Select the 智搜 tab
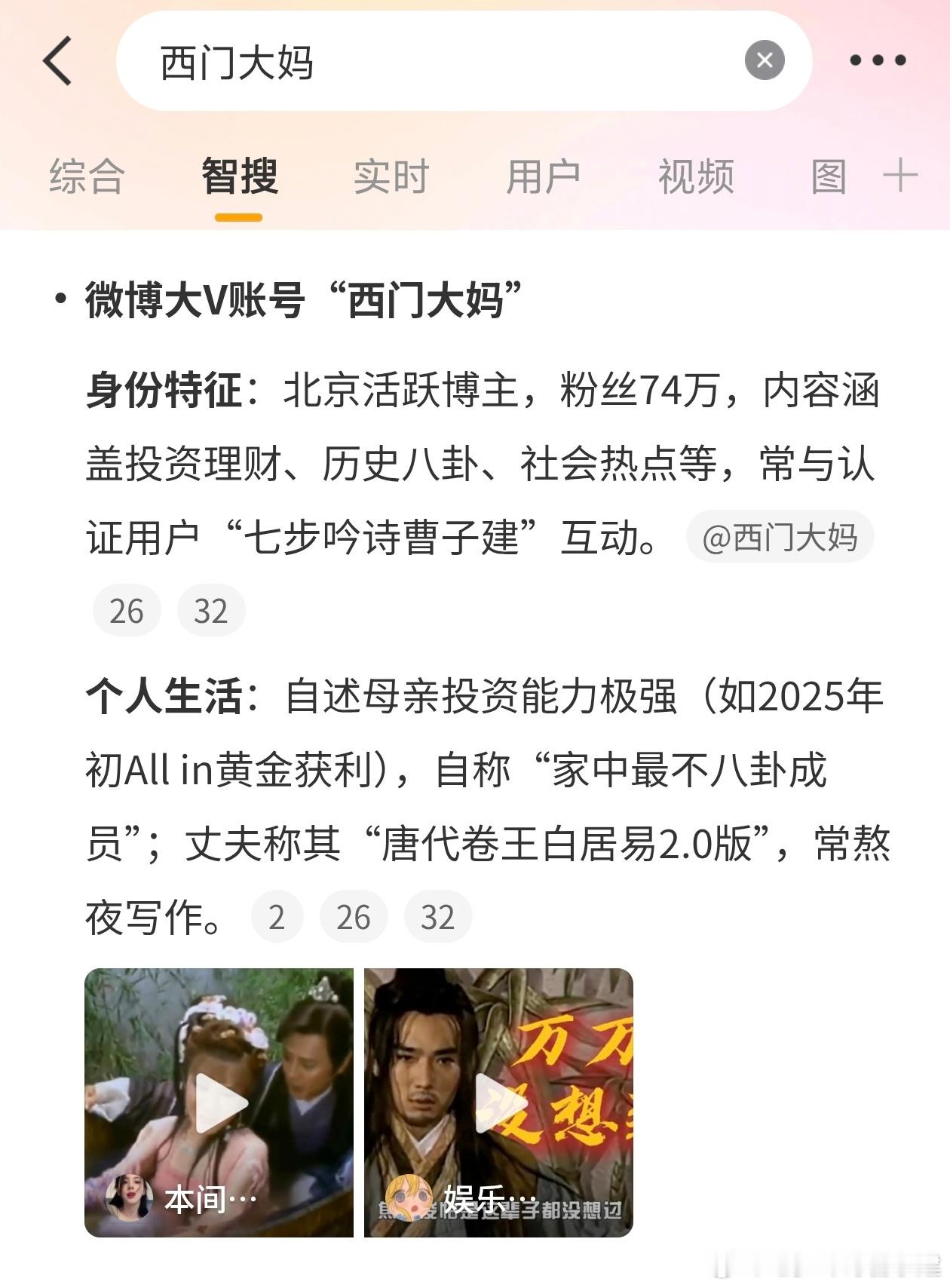950x1288 pixels. pos(239,177)
